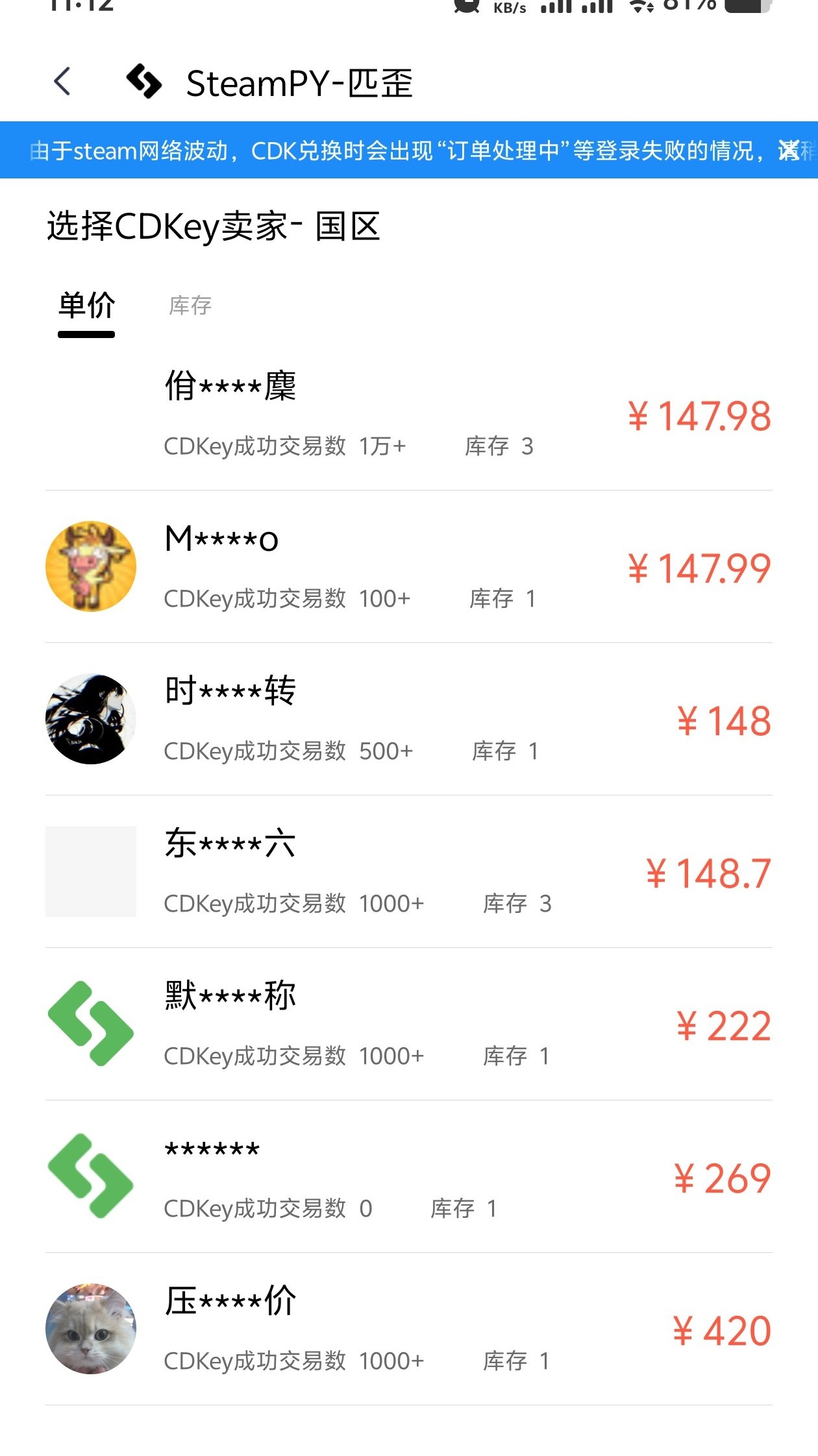Open seller M****o offer at ¥147.99
This screenshot has height=1456, width=818.
409,568
